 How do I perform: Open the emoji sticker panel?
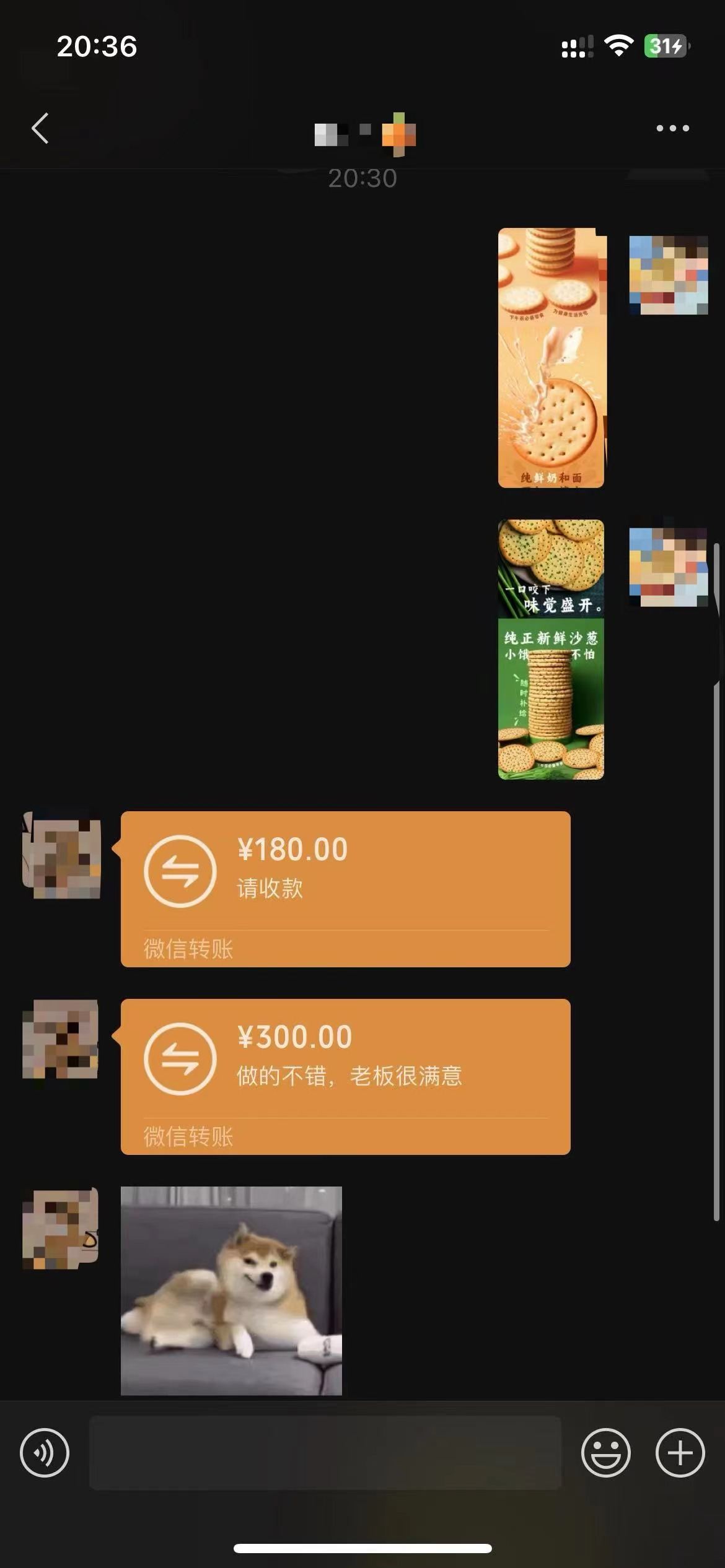tap(605, 1452)
